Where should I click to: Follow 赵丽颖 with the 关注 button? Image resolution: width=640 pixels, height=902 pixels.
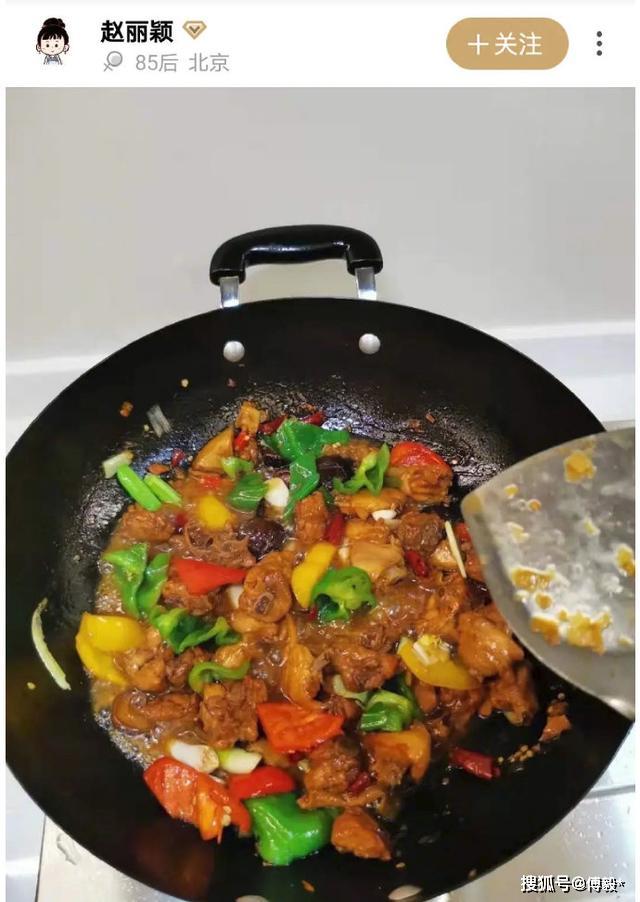pyautogui.click(x=506, y=44)
